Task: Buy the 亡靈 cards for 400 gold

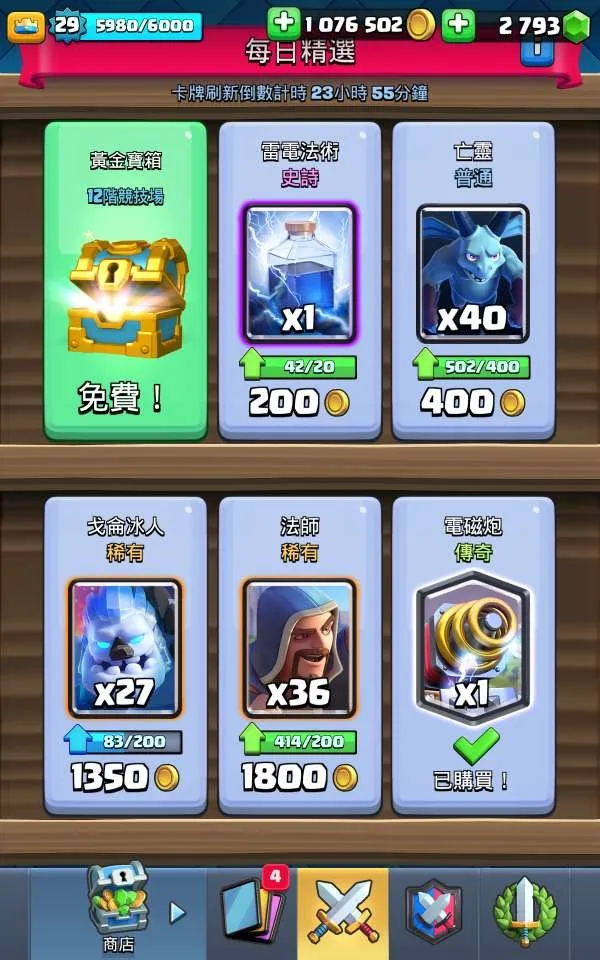Action: coord(473,281)
